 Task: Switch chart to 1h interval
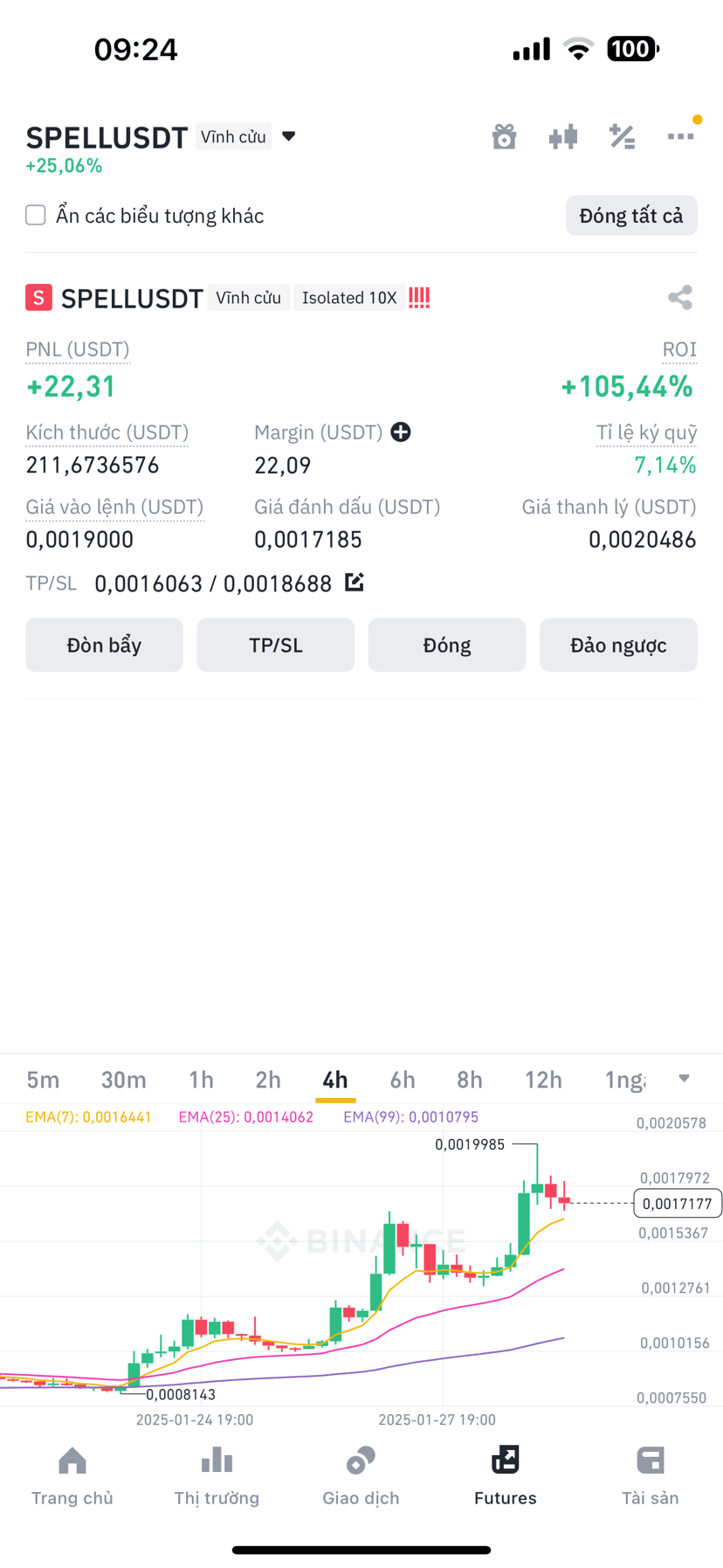click(x=201, y=1080)
